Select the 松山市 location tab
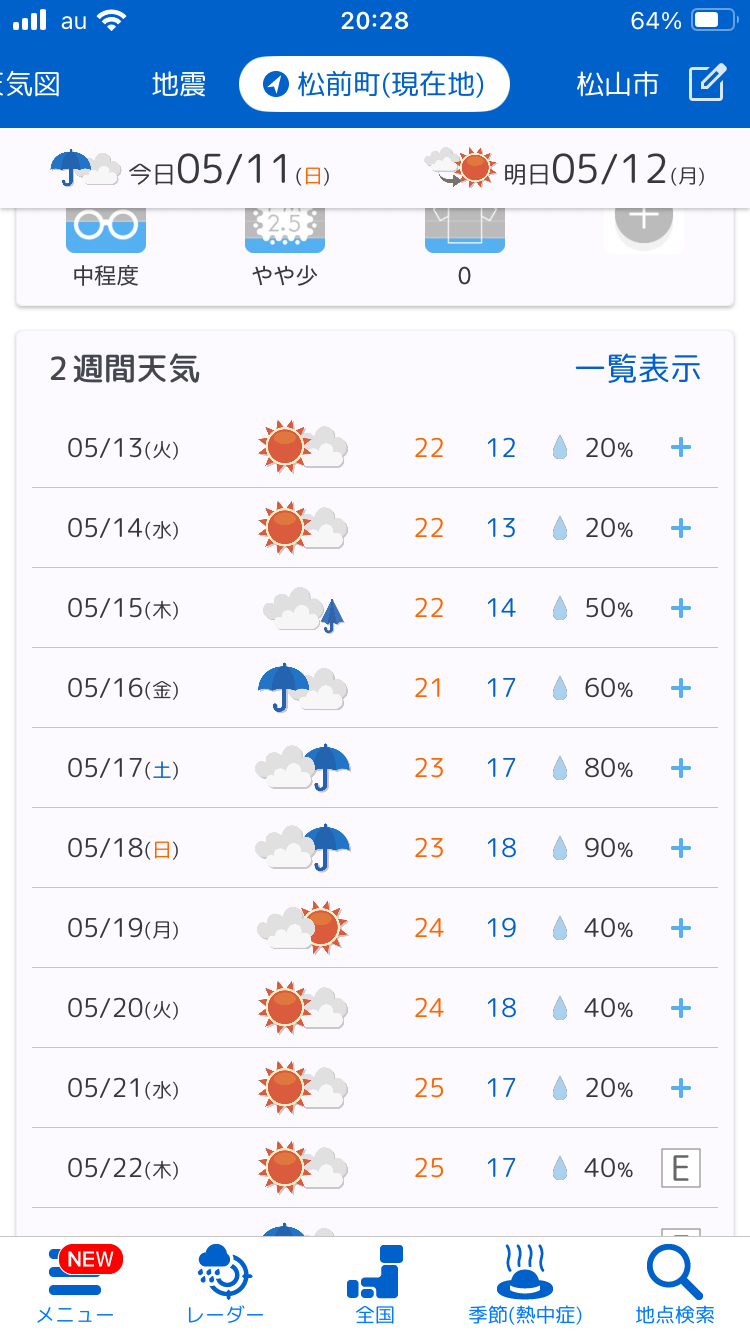 click(617, 85)
